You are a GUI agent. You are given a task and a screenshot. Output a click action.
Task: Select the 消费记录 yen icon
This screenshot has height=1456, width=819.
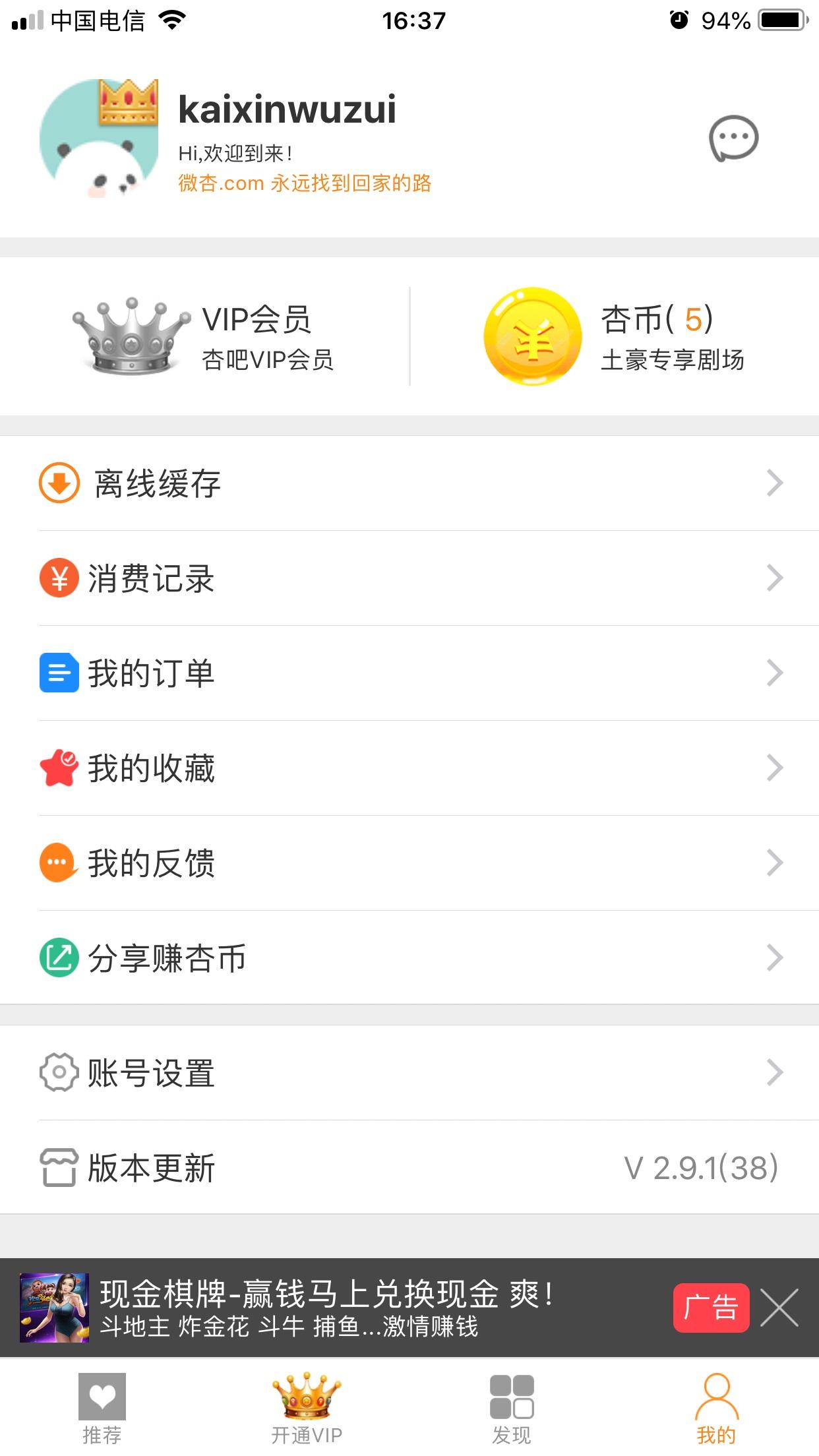pos(58,578)
